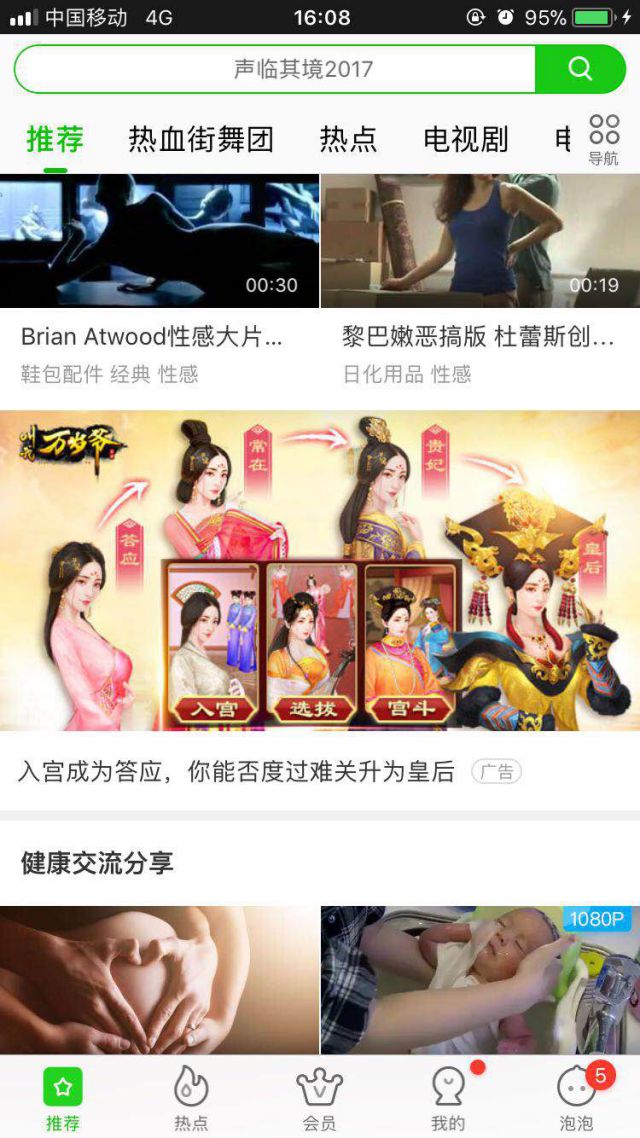This screenshot has width=640, height=1138.
Task: Switch to the 热点 top tab
Action: click(348, 139)
